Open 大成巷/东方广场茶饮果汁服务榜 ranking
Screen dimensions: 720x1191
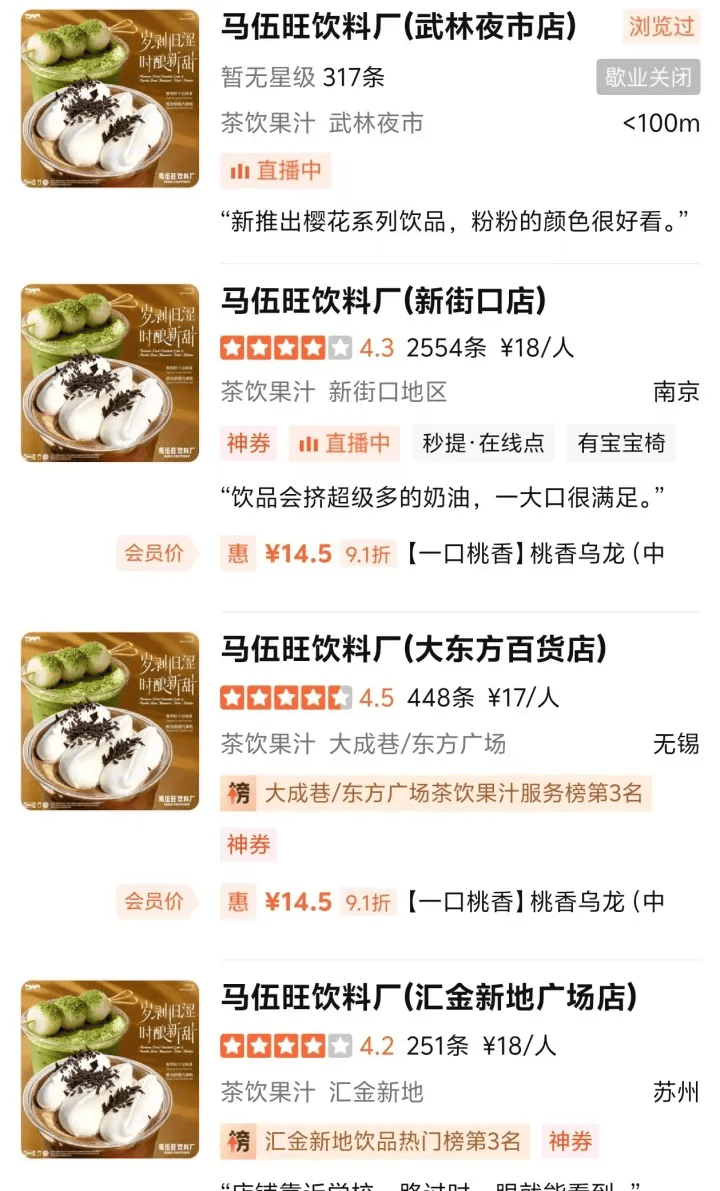click(436, 795)
